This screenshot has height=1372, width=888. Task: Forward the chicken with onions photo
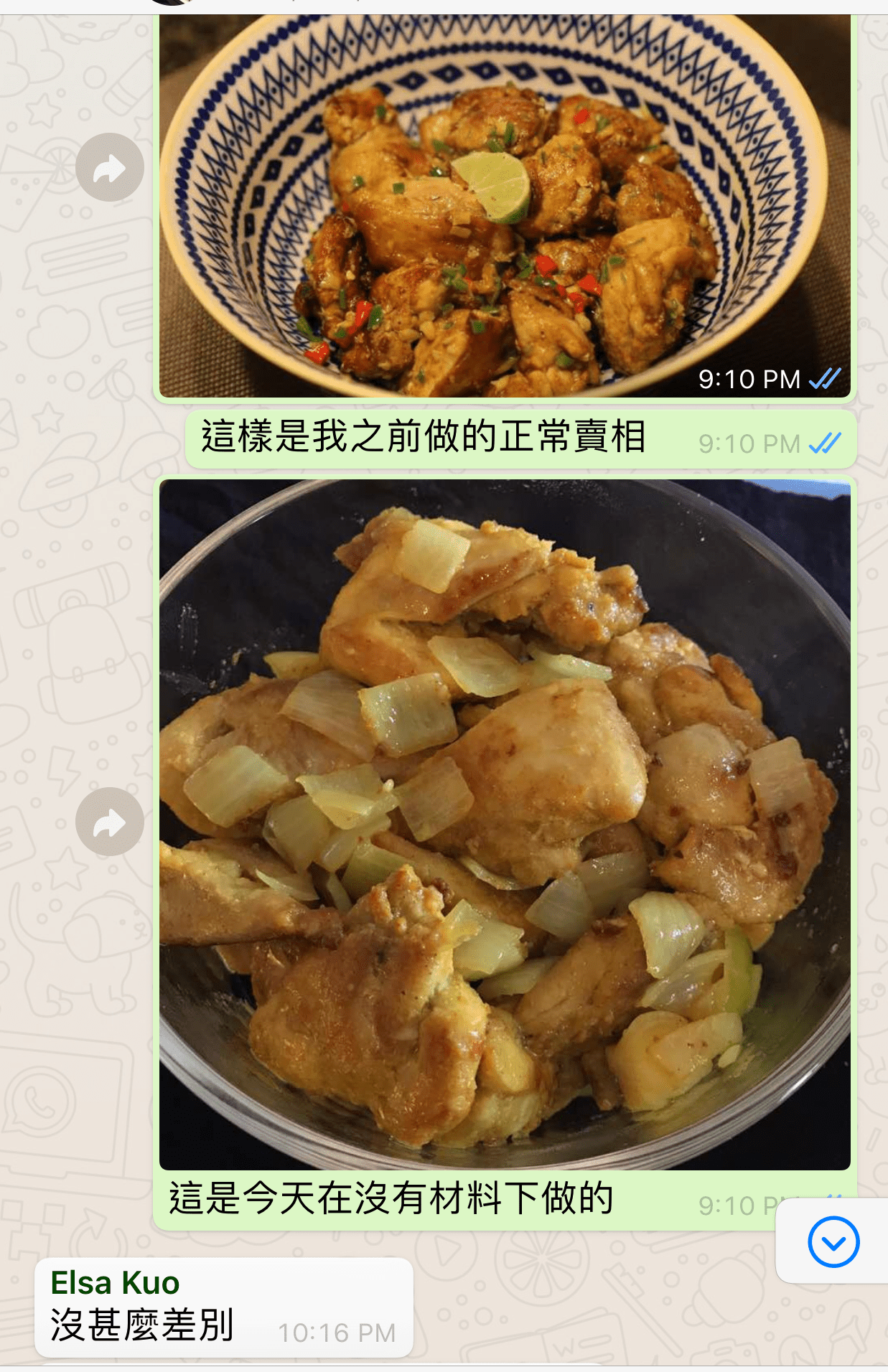point(110,822)
